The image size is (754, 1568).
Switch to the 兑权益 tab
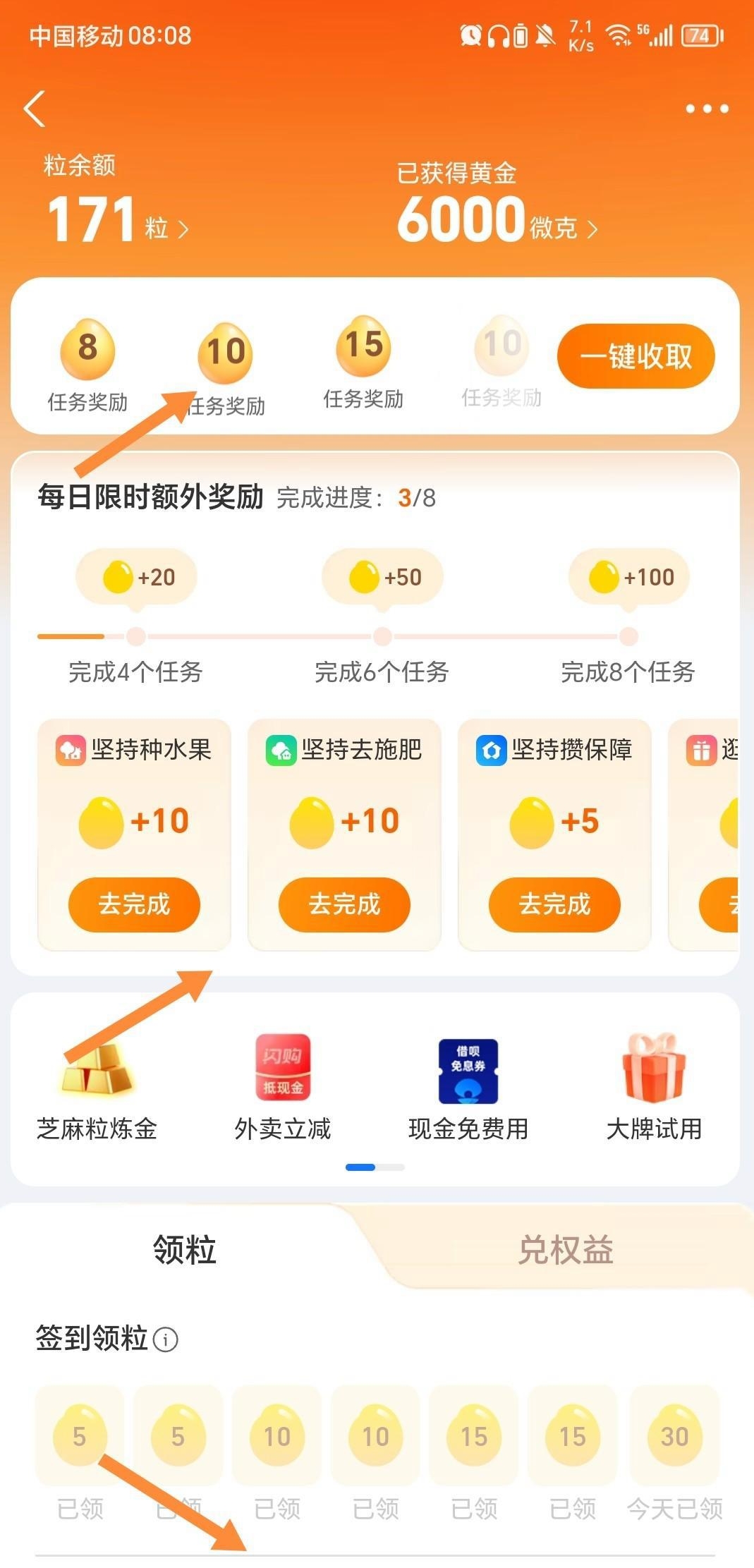coord(566,1250)
